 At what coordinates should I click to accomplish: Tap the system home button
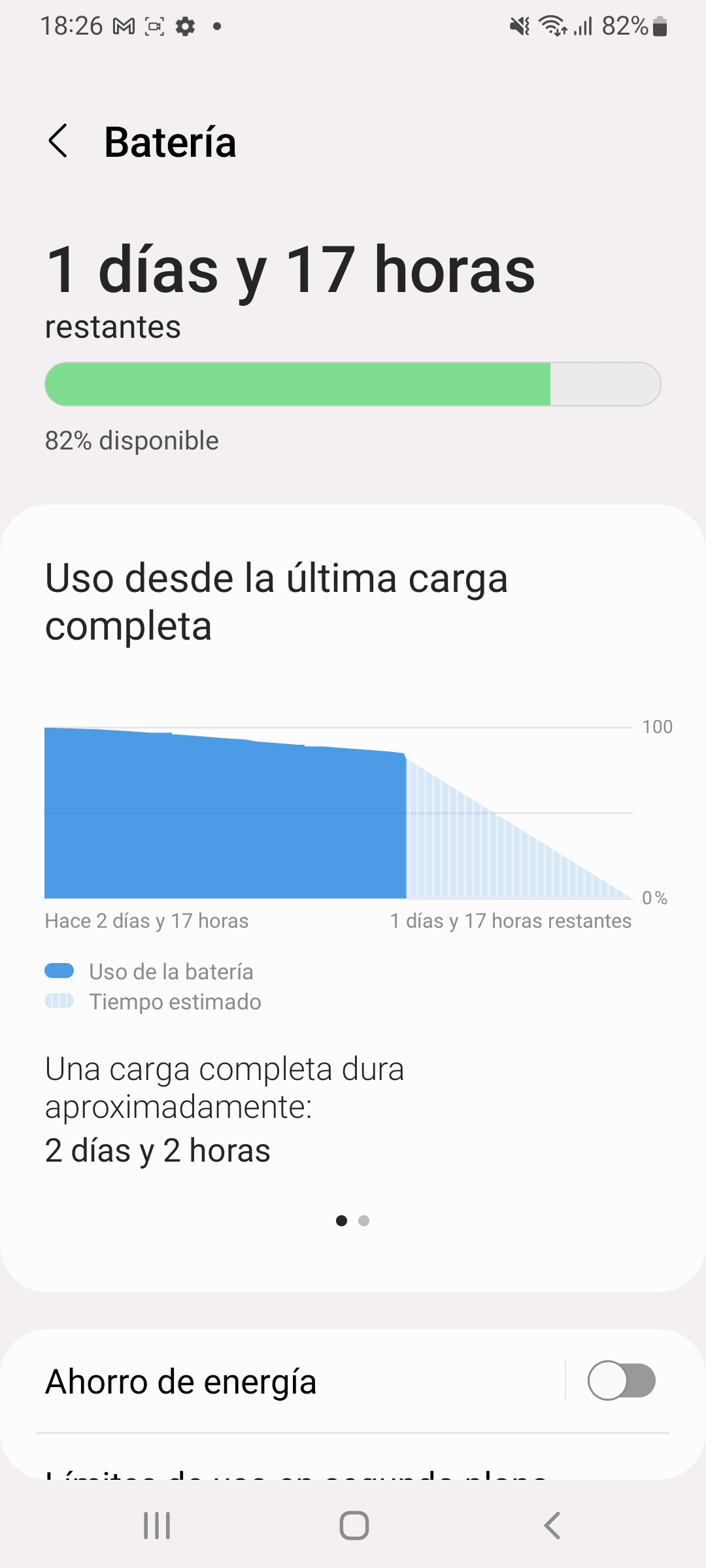pos(354,1526)
